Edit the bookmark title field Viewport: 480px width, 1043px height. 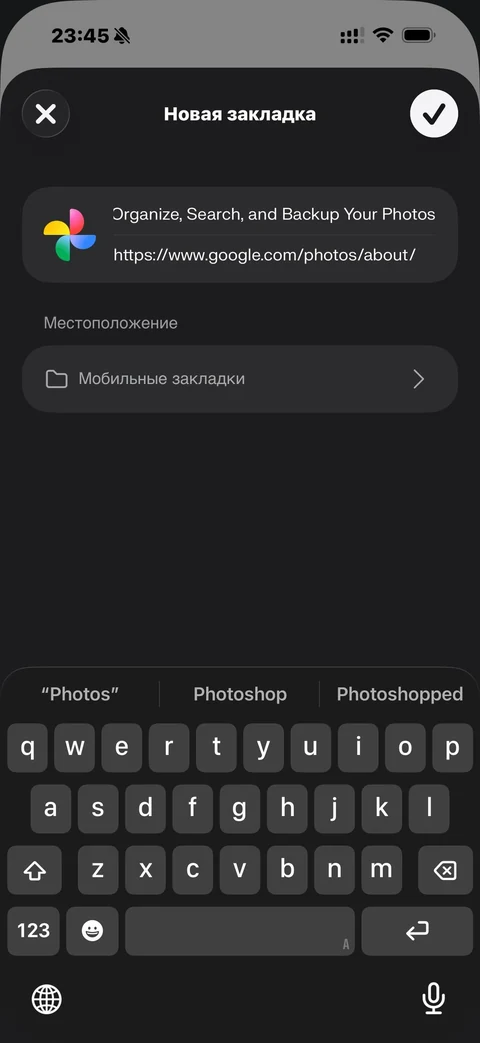pyautogui.click(x=274, y=214)
